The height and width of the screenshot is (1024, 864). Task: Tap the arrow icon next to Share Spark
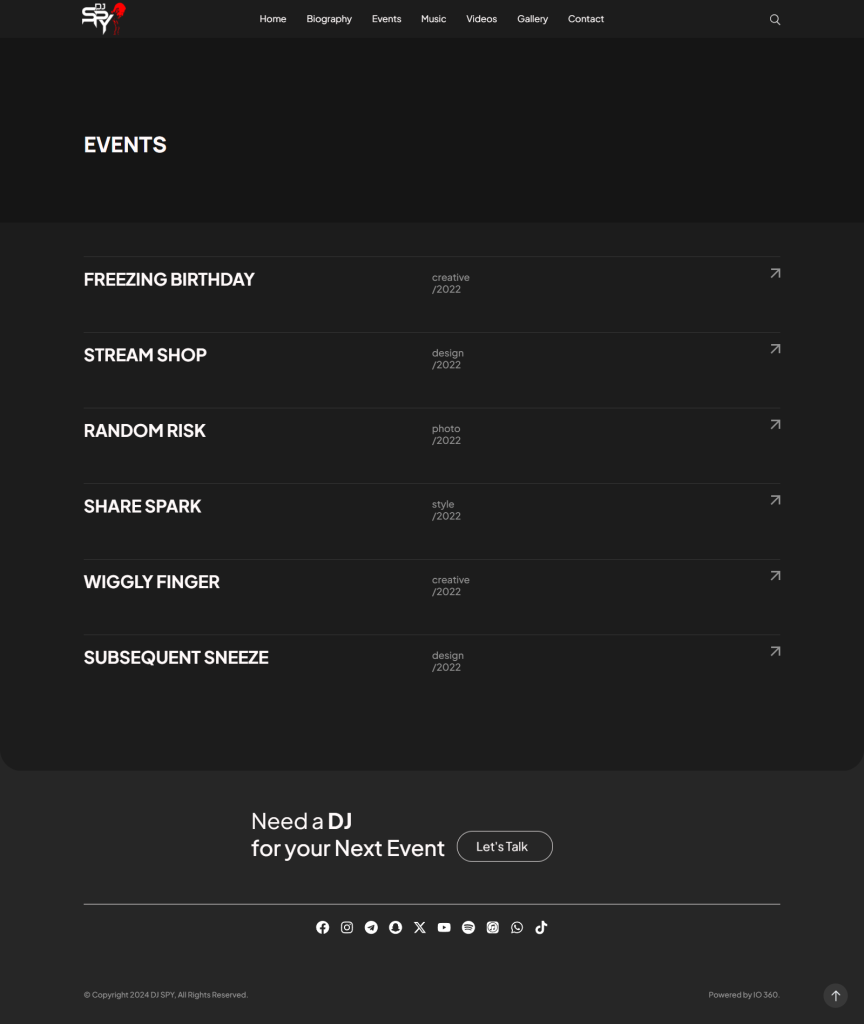pyautogui.click(x=775, y=500)
